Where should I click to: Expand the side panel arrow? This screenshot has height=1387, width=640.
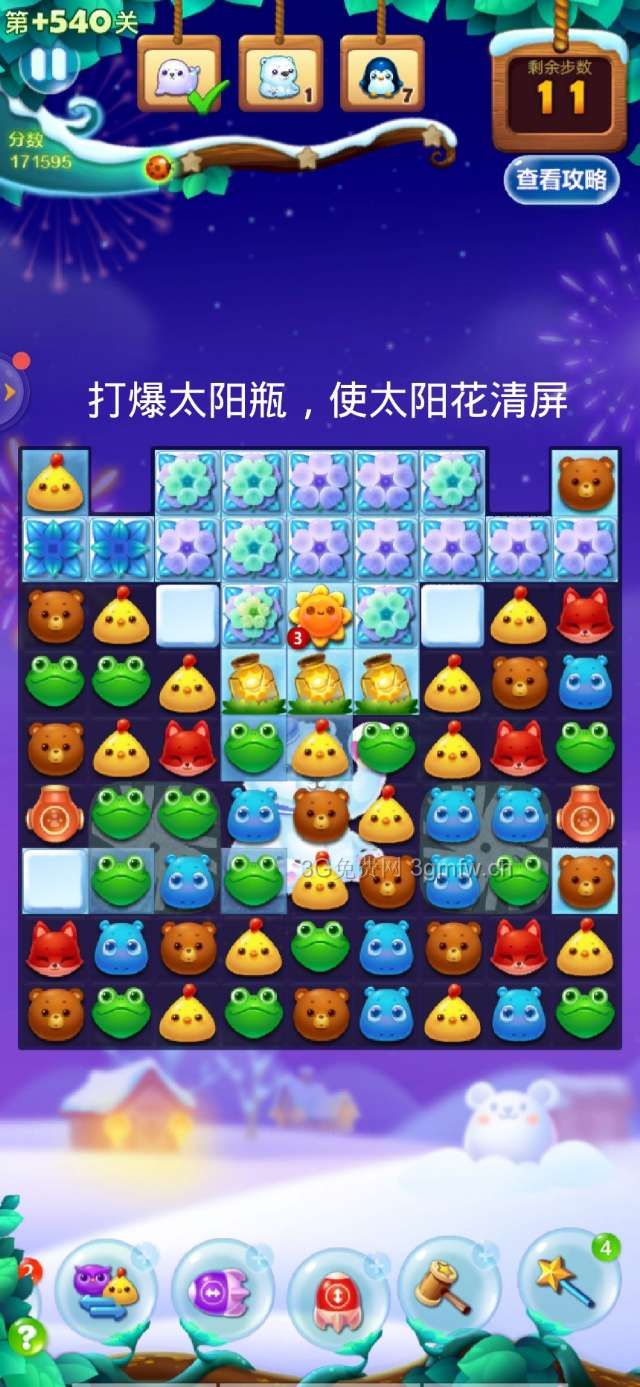(11, 391)
